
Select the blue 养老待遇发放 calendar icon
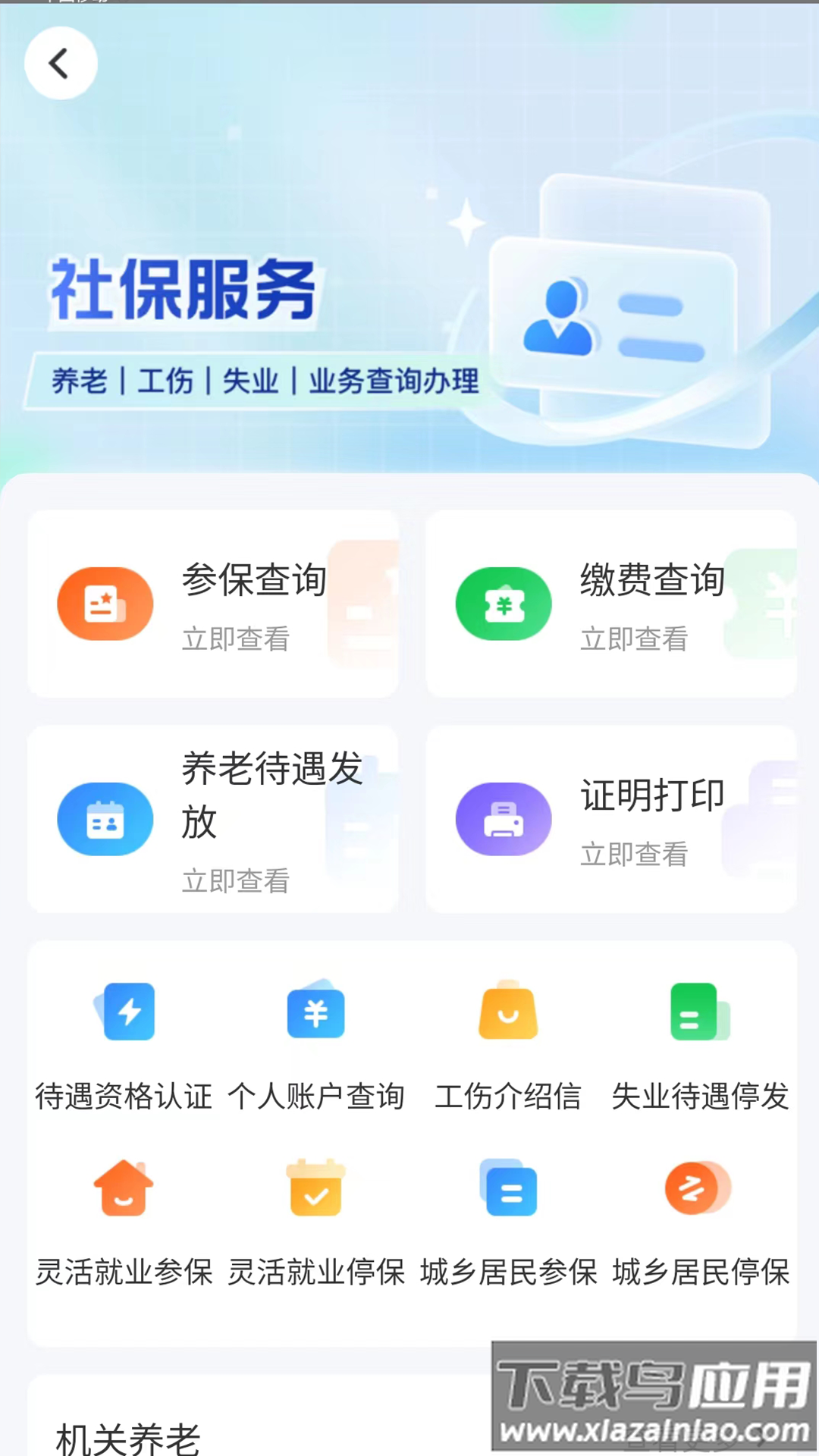tap(105, 819)
